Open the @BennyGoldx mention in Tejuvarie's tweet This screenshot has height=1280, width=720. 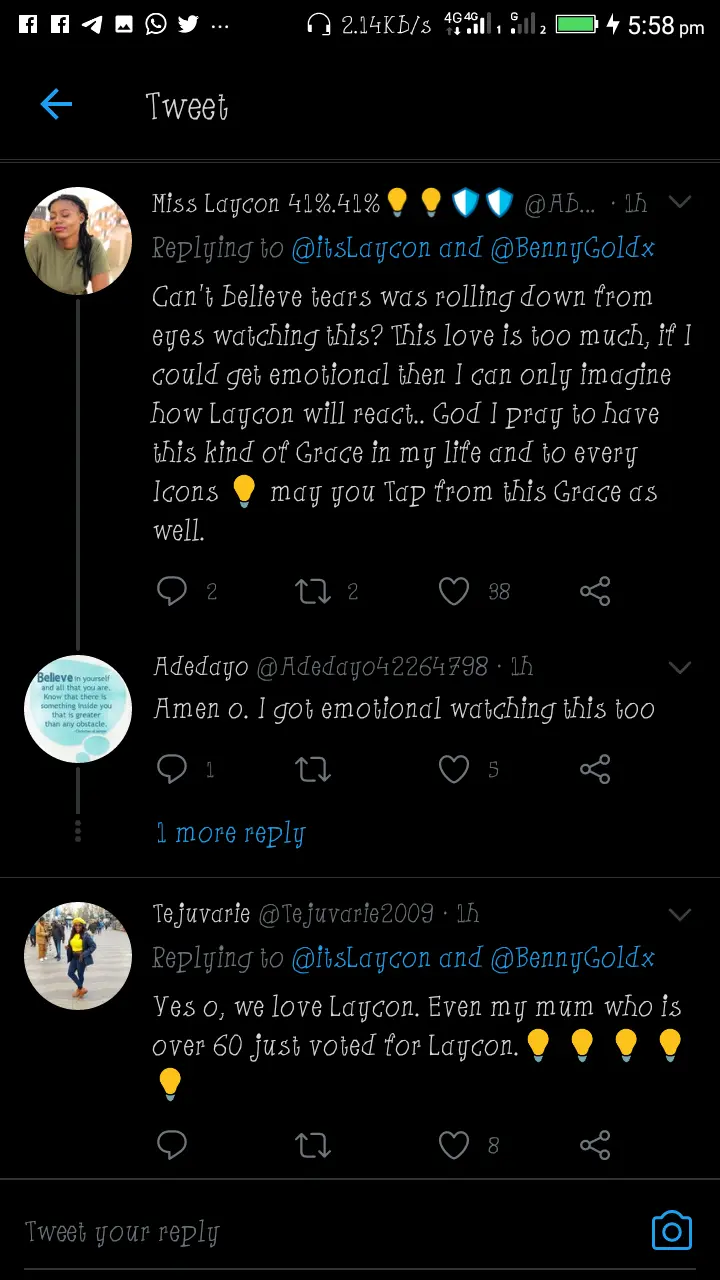(x=572, y=958)
